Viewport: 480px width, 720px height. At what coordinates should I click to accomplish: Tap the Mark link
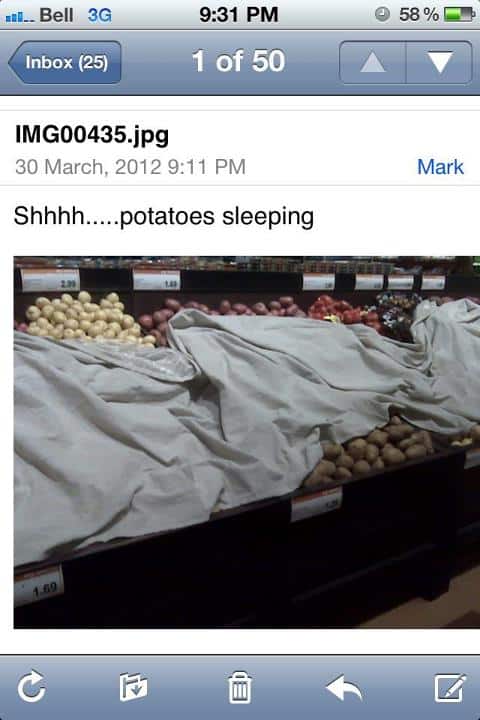(x=440, y=167)
